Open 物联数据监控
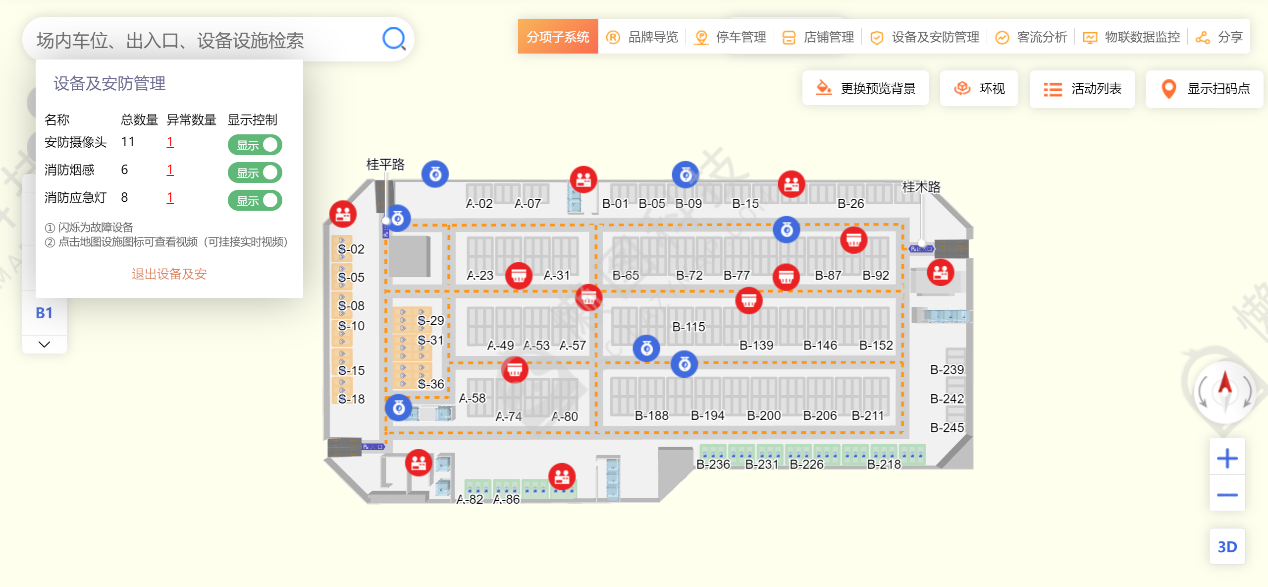The image size is (1268, 587). [x=1131, y=37]
